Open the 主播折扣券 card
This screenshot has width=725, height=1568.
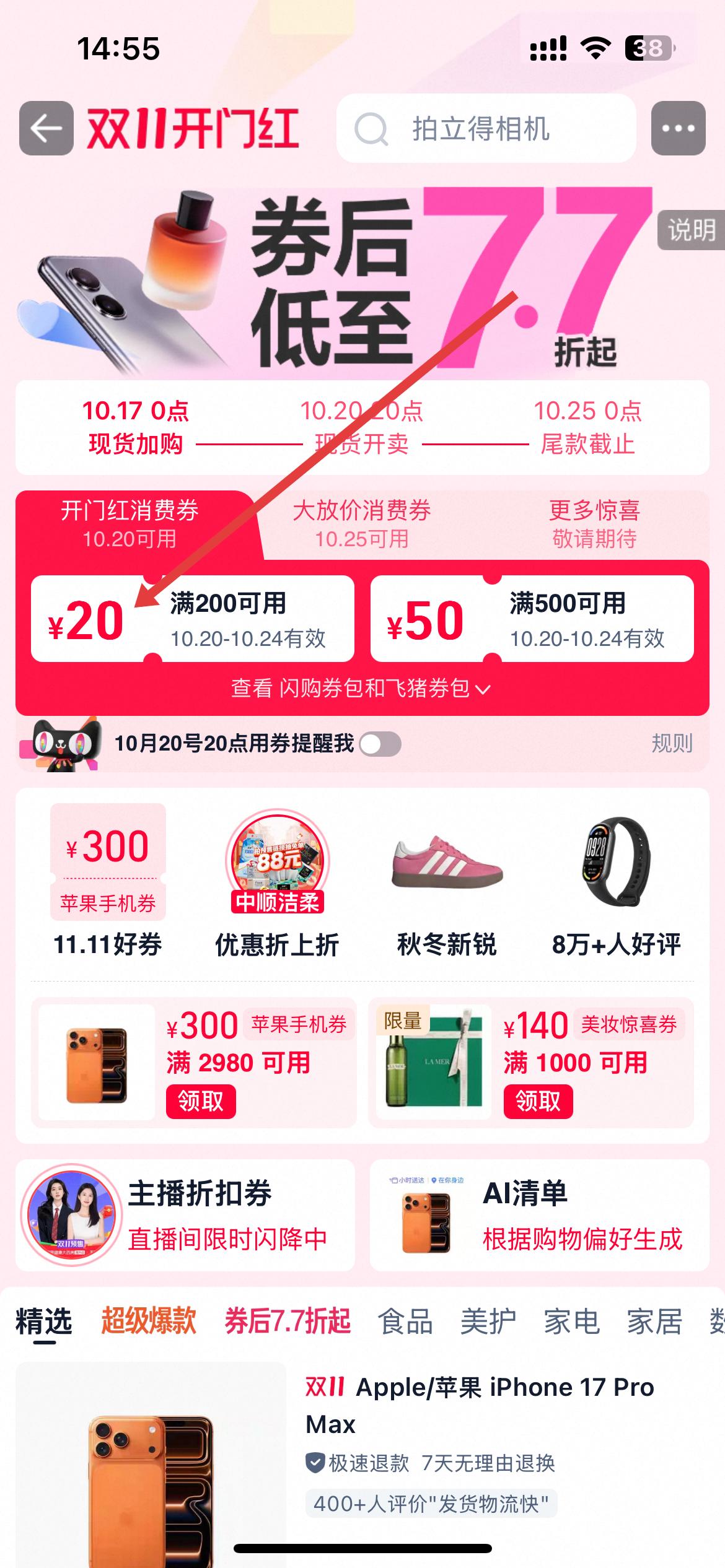tap(185, 1215)
